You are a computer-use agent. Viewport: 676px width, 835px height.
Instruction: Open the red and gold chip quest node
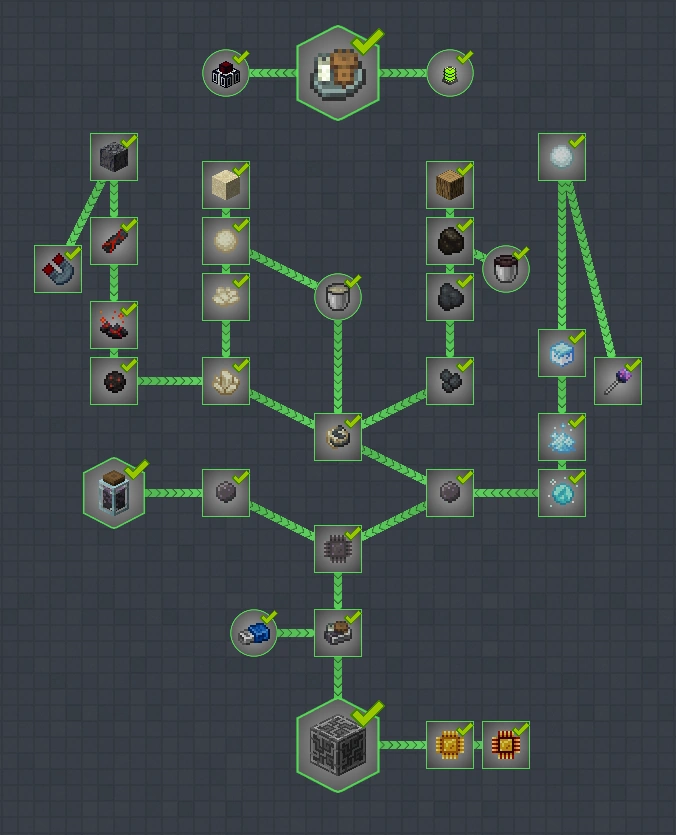506,745
